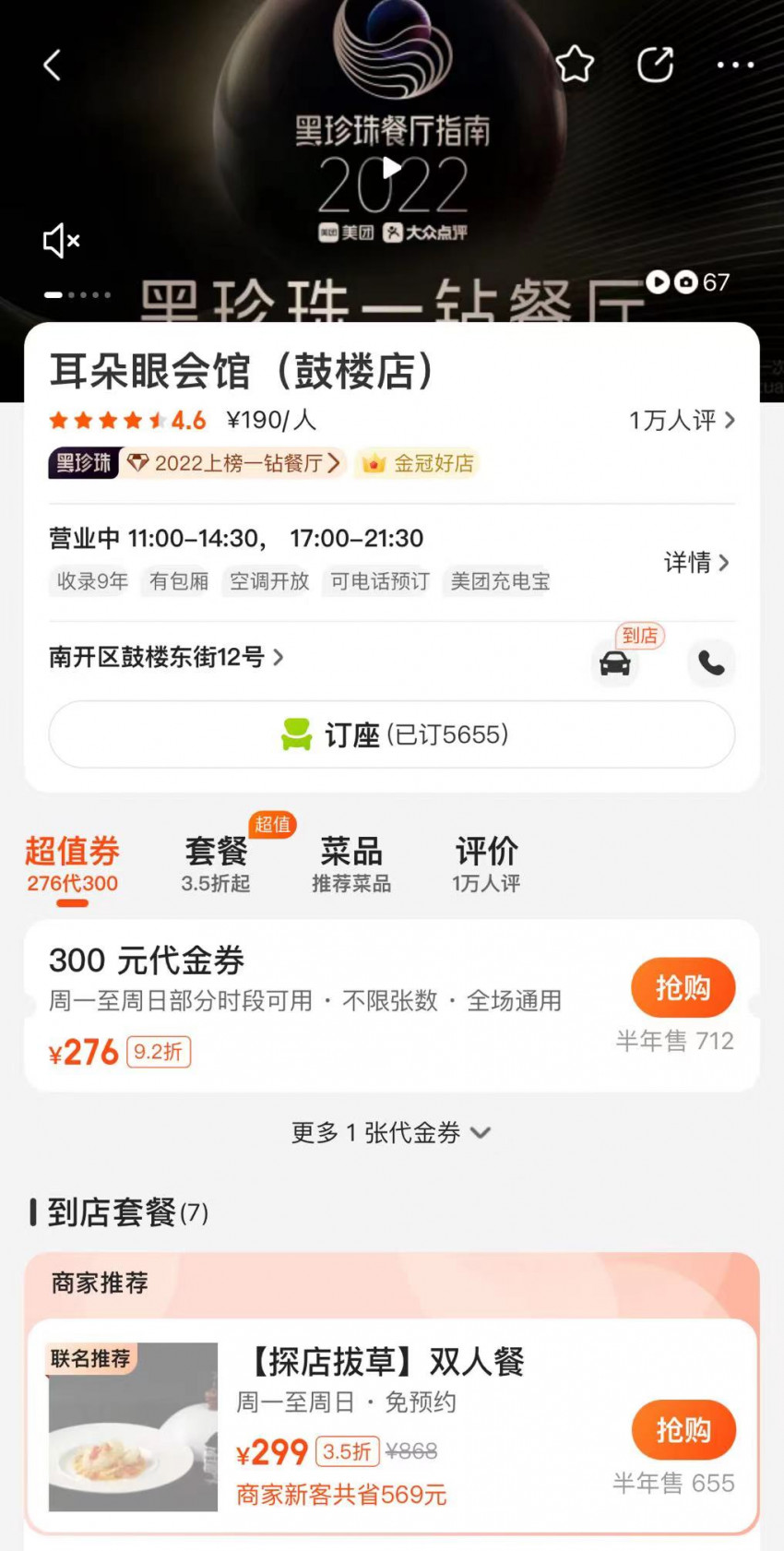Call the restaurant using the phone icon
Image resolution: width=784 pixels, height=1551 pixels.
(x=711, y=663)
